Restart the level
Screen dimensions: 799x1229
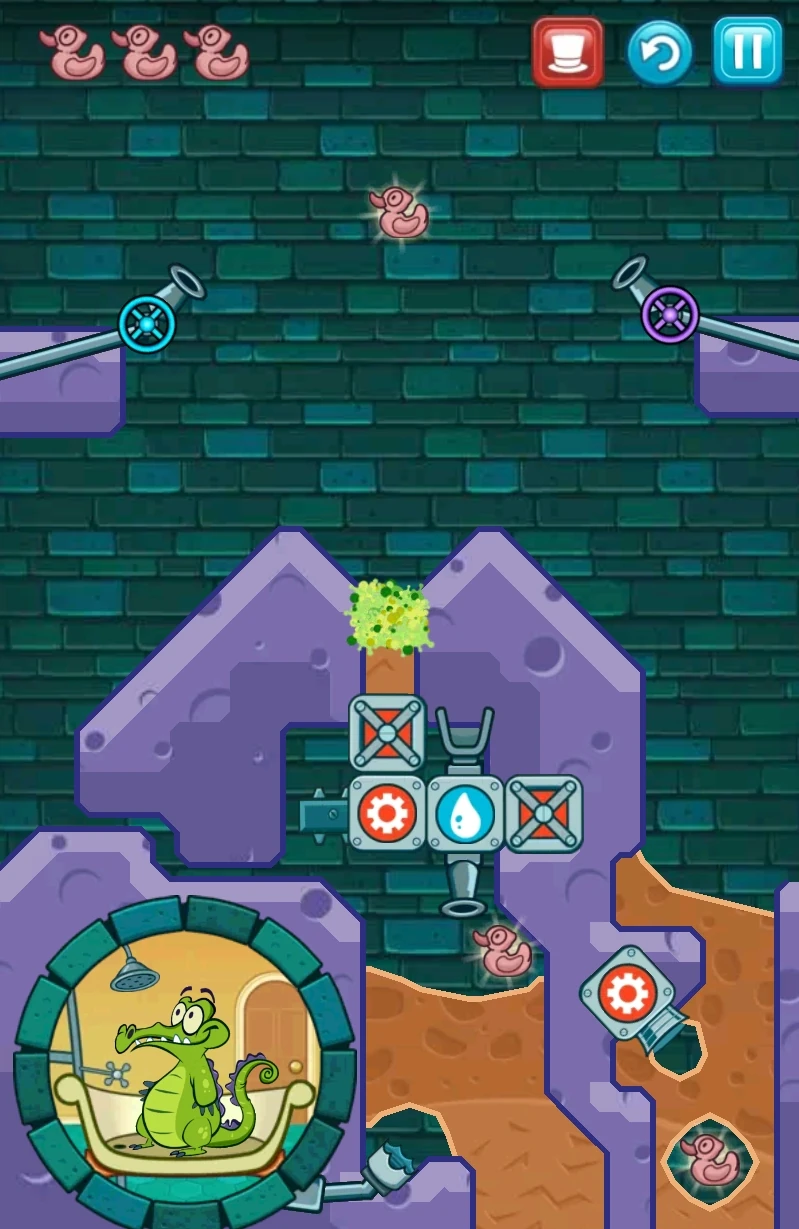coord(660,52)
